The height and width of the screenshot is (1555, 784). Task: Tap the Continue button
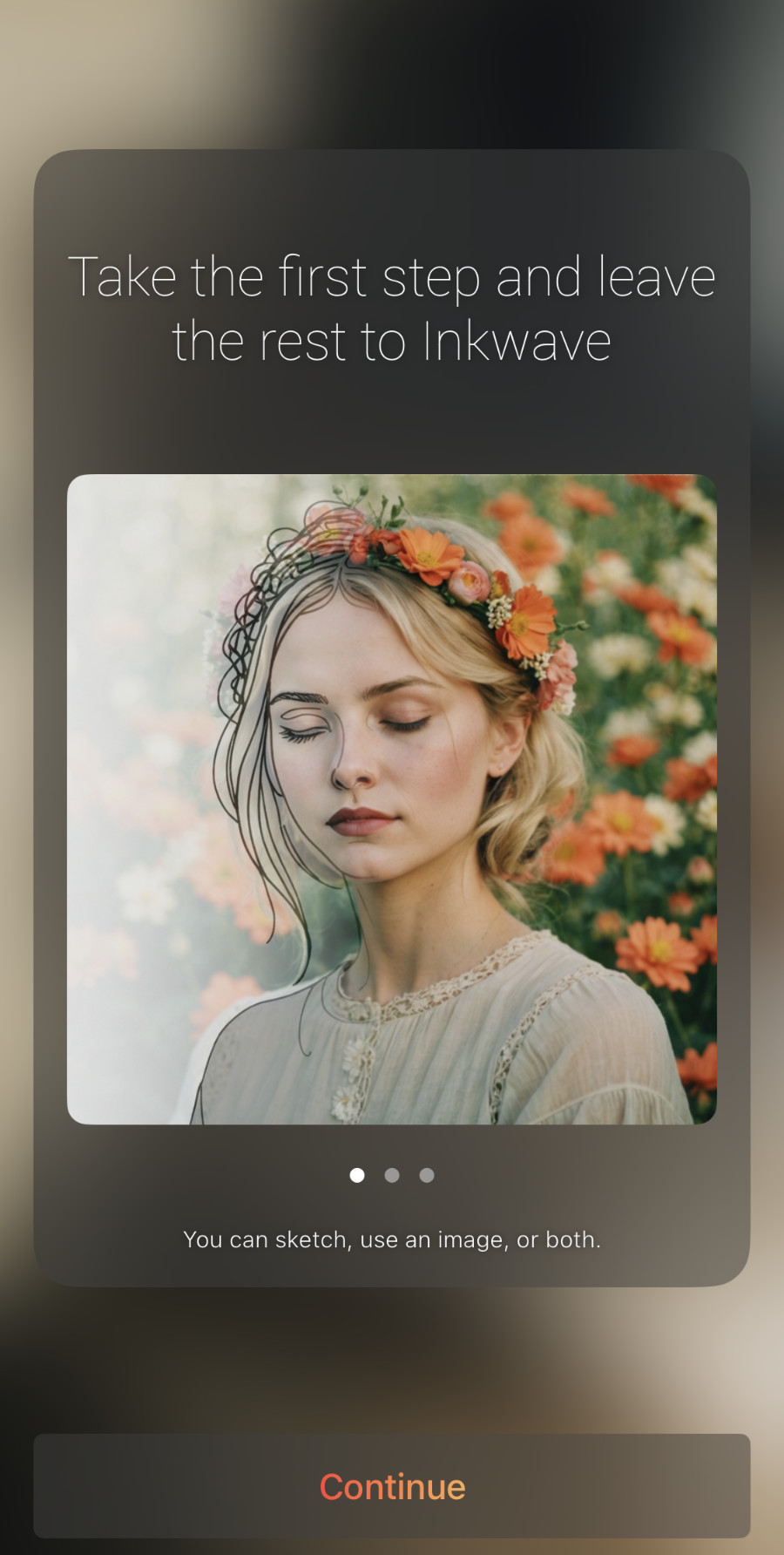pos(392,1486)
